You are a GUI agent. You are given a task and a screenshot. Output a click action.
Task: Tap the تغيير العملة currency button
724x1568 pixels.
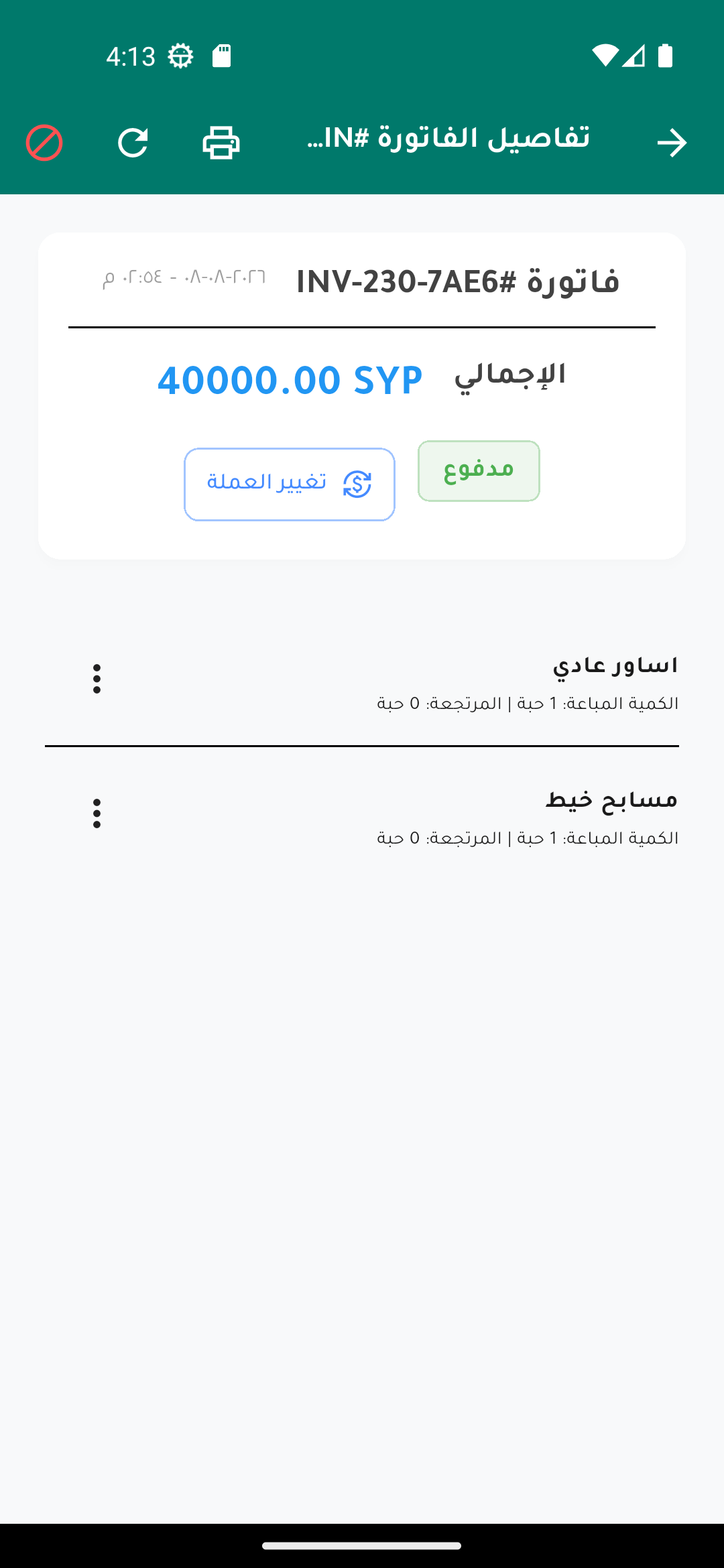click(290, 484)
